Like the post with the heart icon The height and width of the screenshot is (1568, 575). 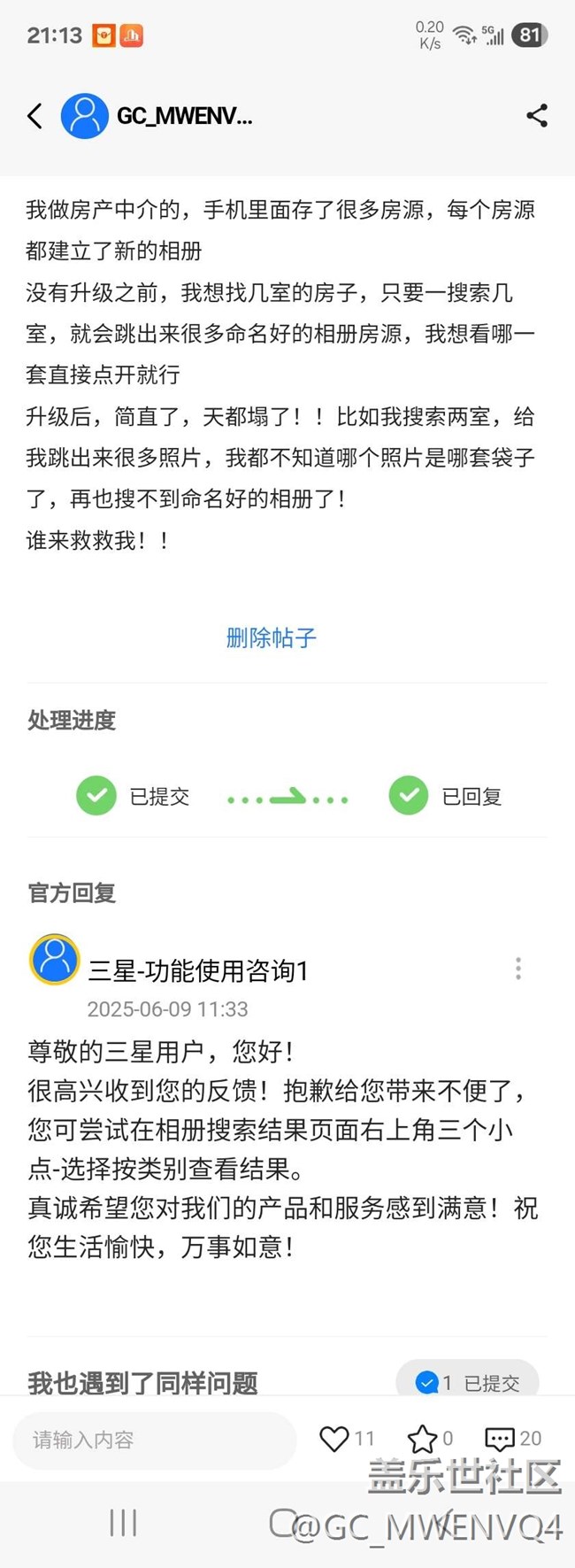334,1439
